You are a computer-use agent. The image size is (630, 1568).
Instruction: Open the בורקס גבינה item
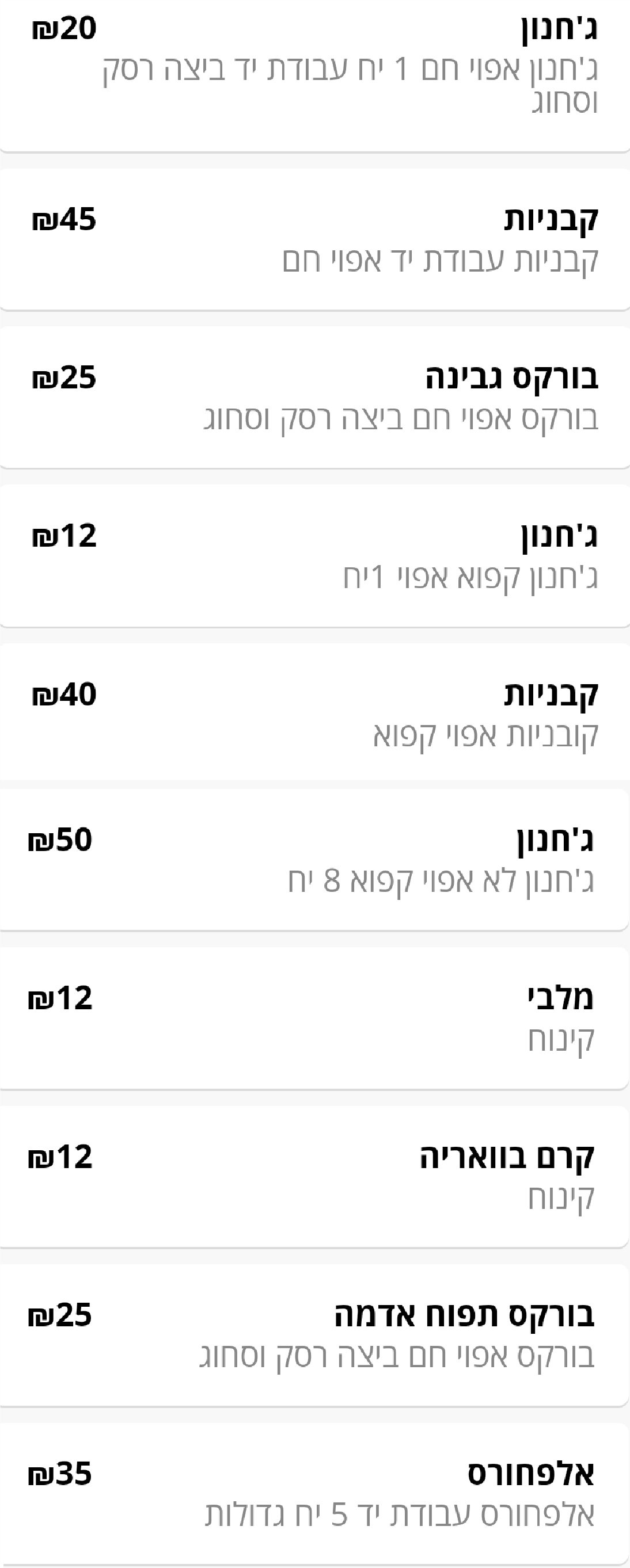tap(314, 397)
